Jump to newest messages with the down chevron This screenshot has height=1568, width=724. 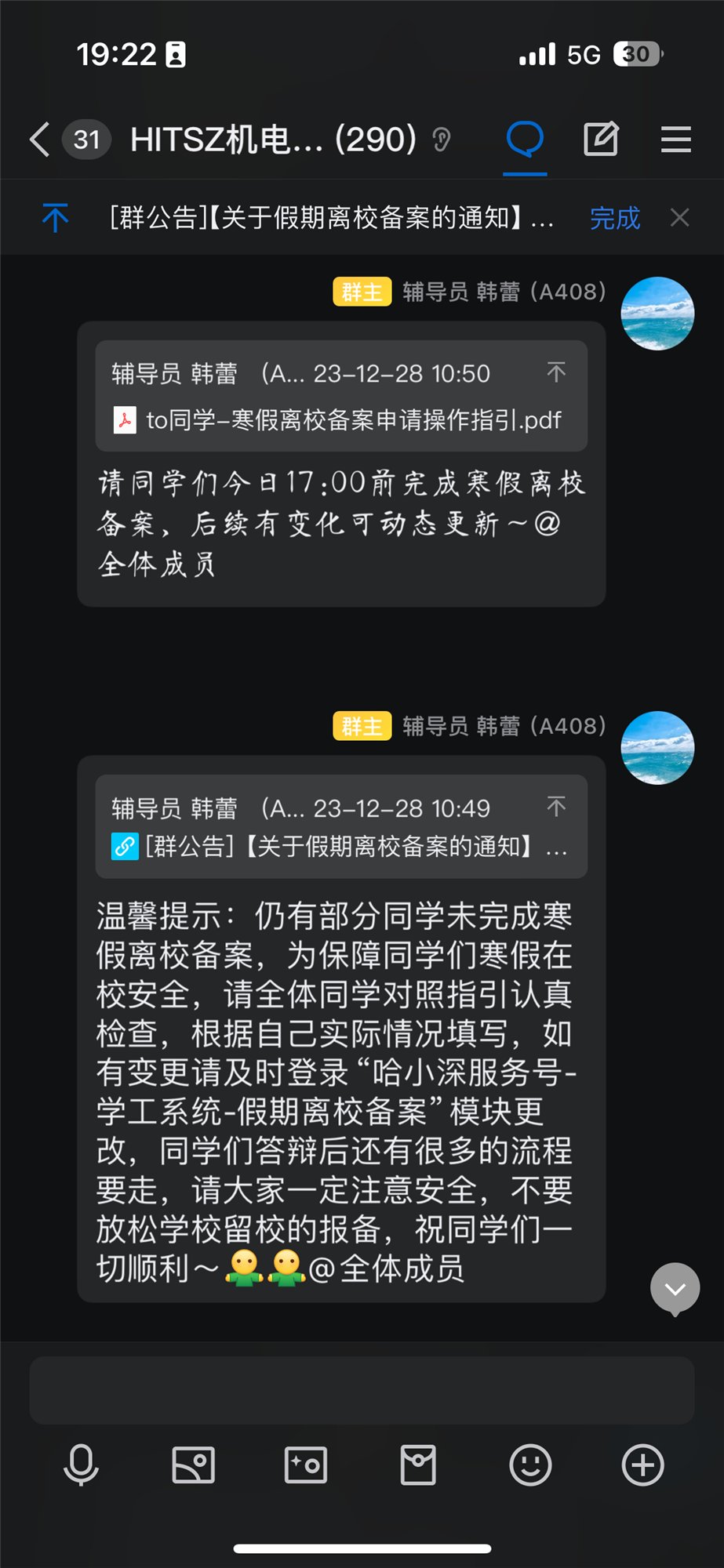(x=675, y=1288)
